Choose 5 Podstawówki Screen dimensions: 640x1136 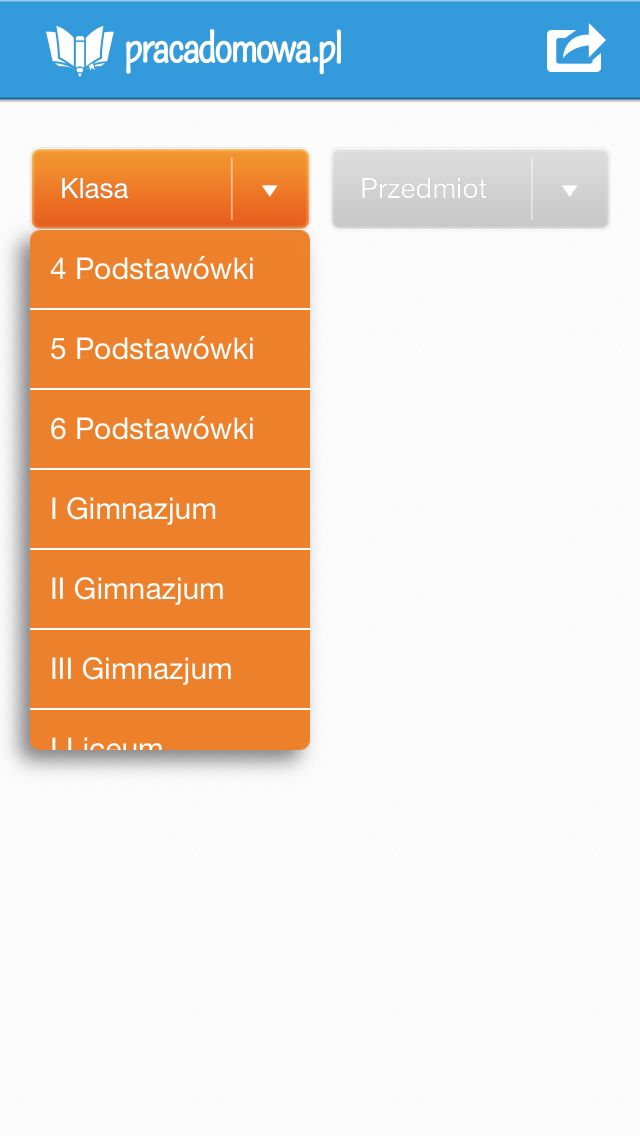(x=170, y=349)
